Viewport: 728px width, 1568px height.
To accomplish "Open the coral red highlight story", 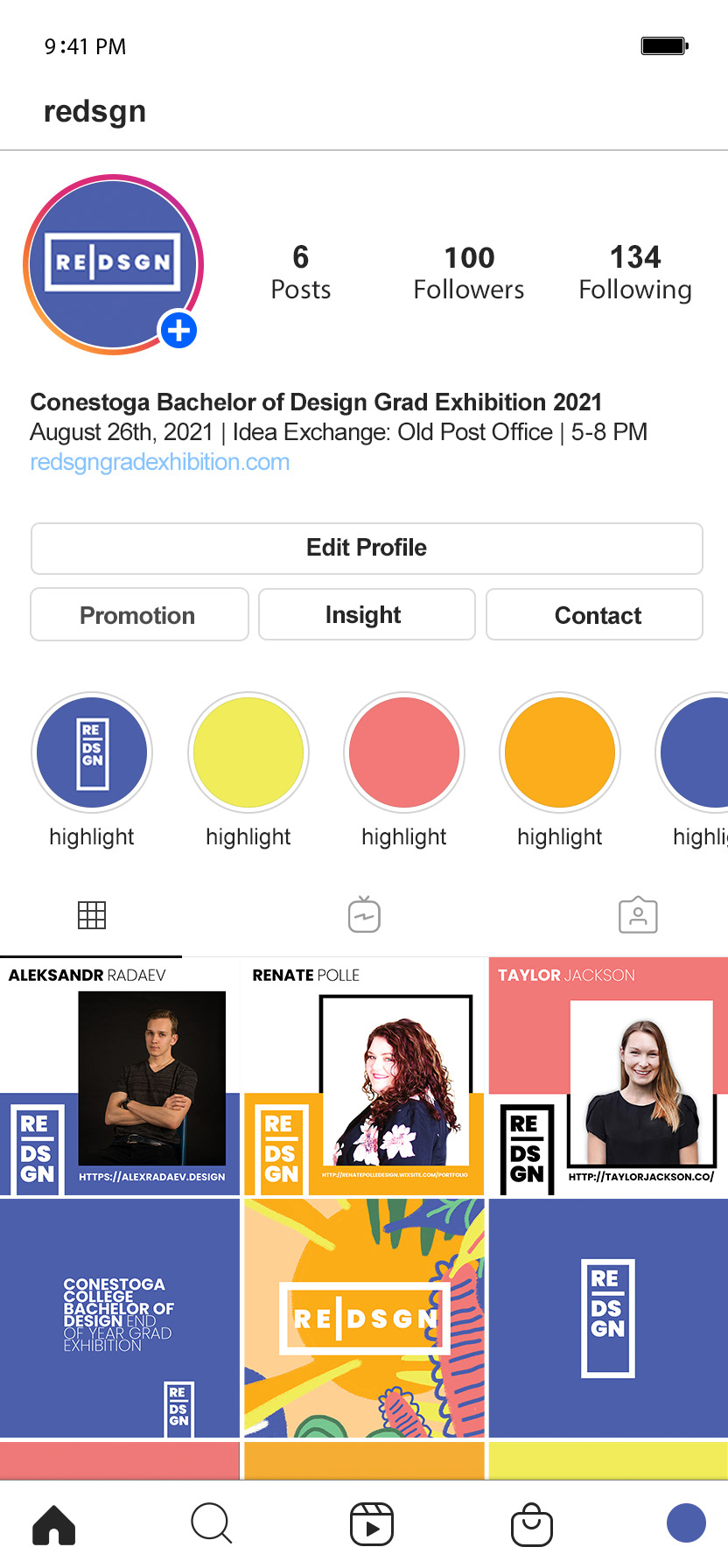I will (x=404, y=752).
